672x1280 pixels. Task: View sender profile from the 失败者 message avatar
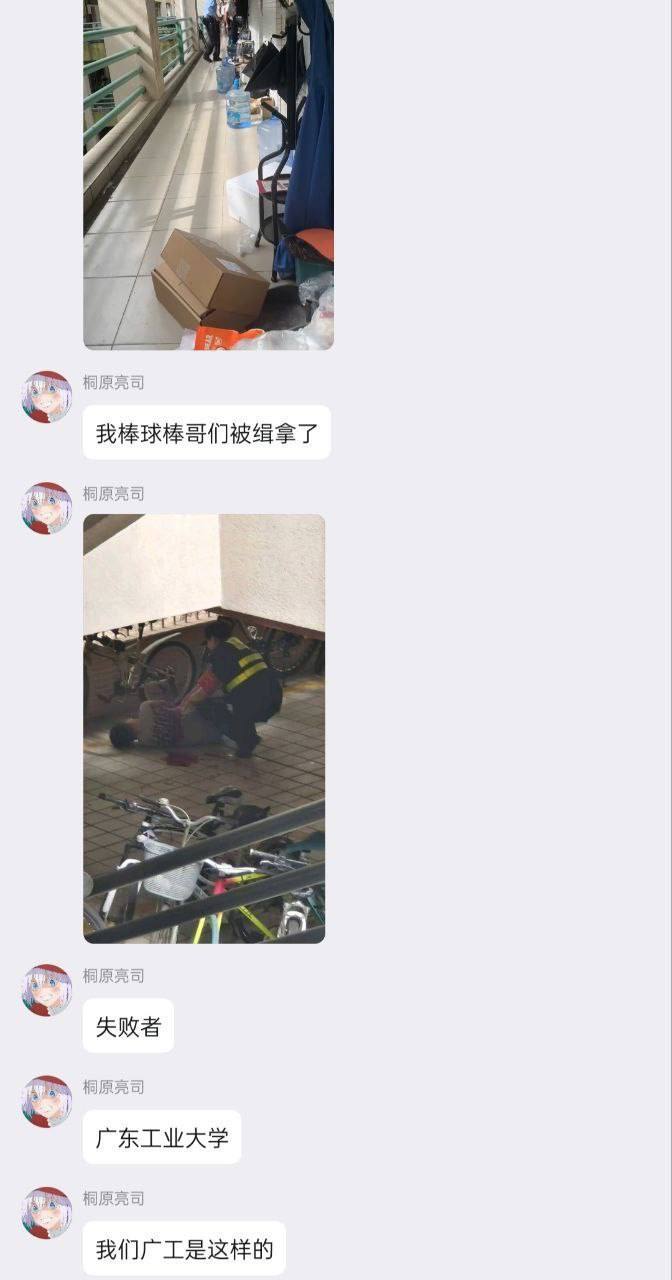[47, 990]
